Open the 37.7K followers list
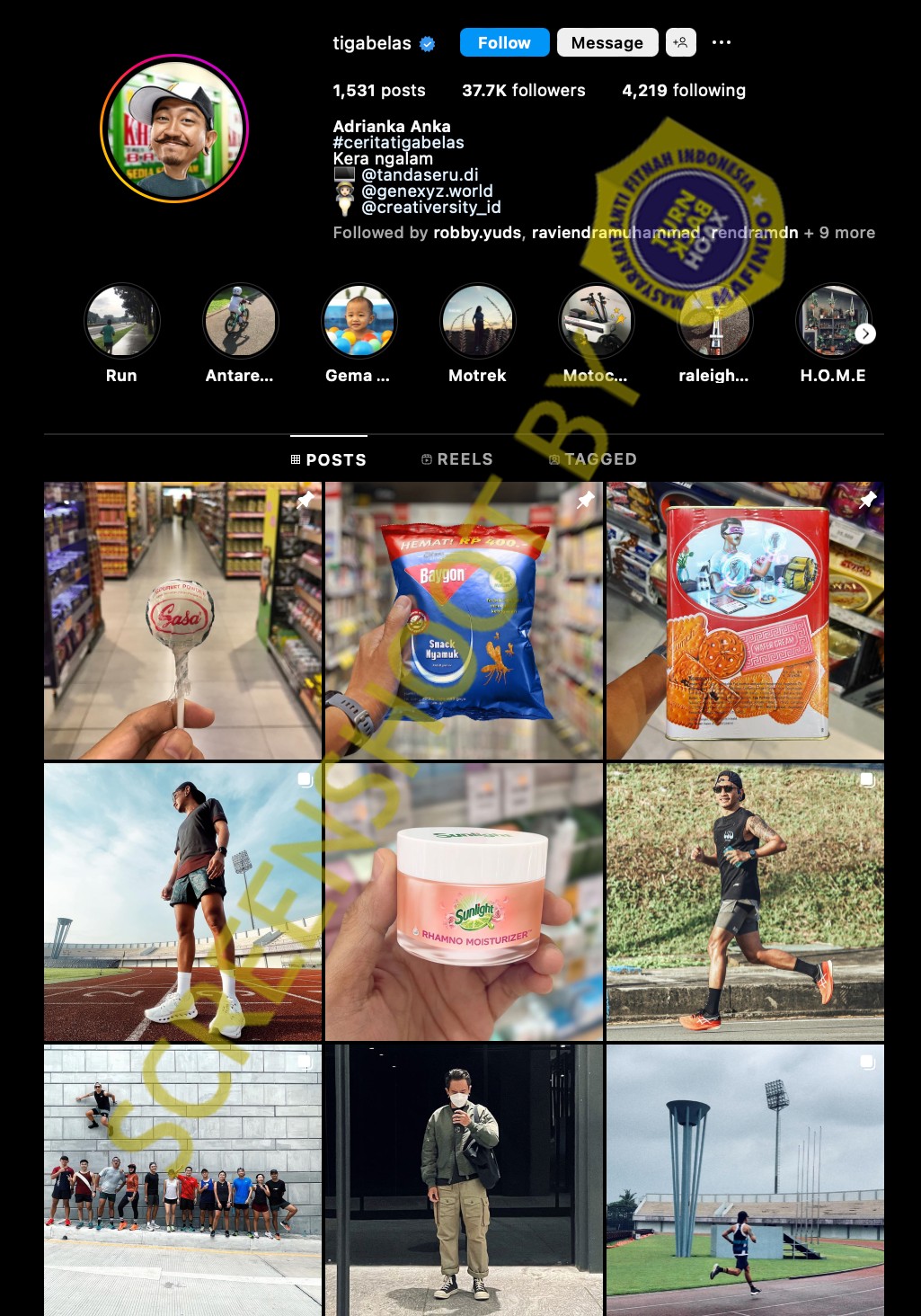Screen dimensions: 921x1316 (x=523, y=90)
